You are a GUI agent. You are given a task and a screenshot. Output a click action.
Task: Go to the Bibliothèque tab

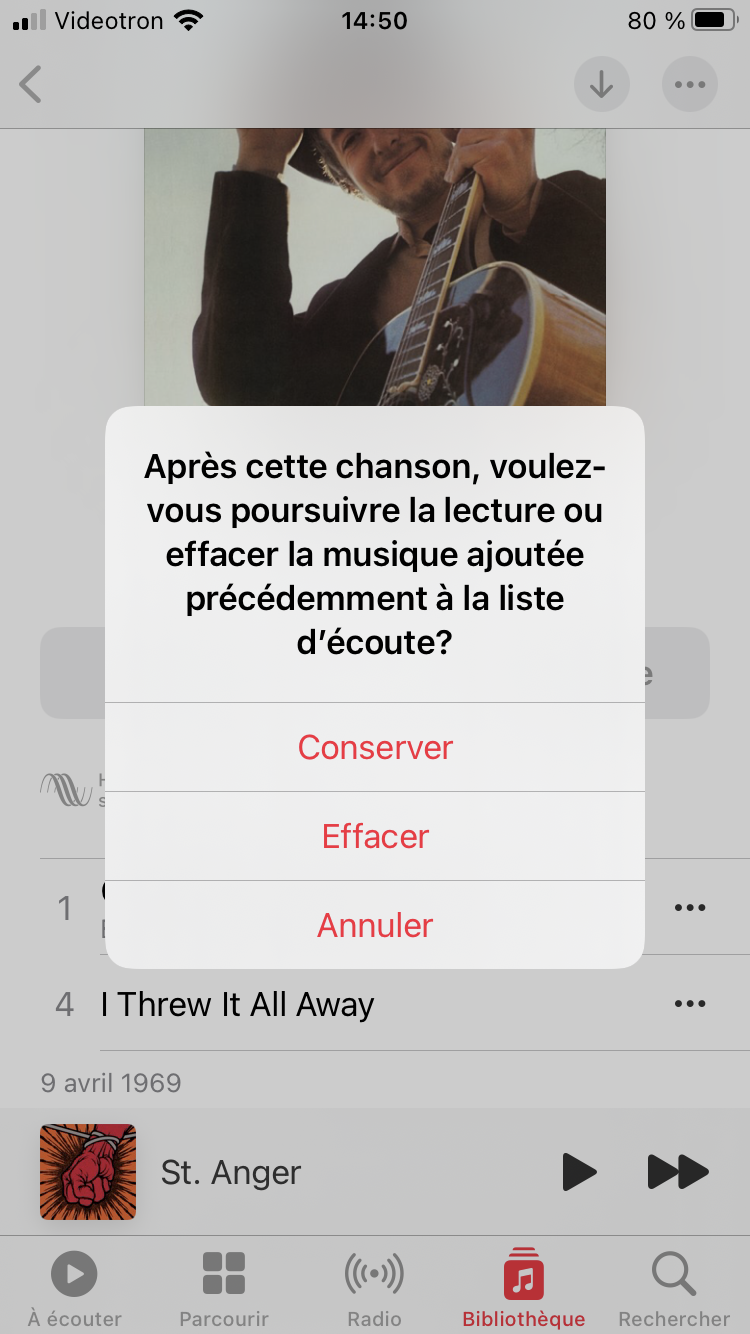(x=524, y=1288)
